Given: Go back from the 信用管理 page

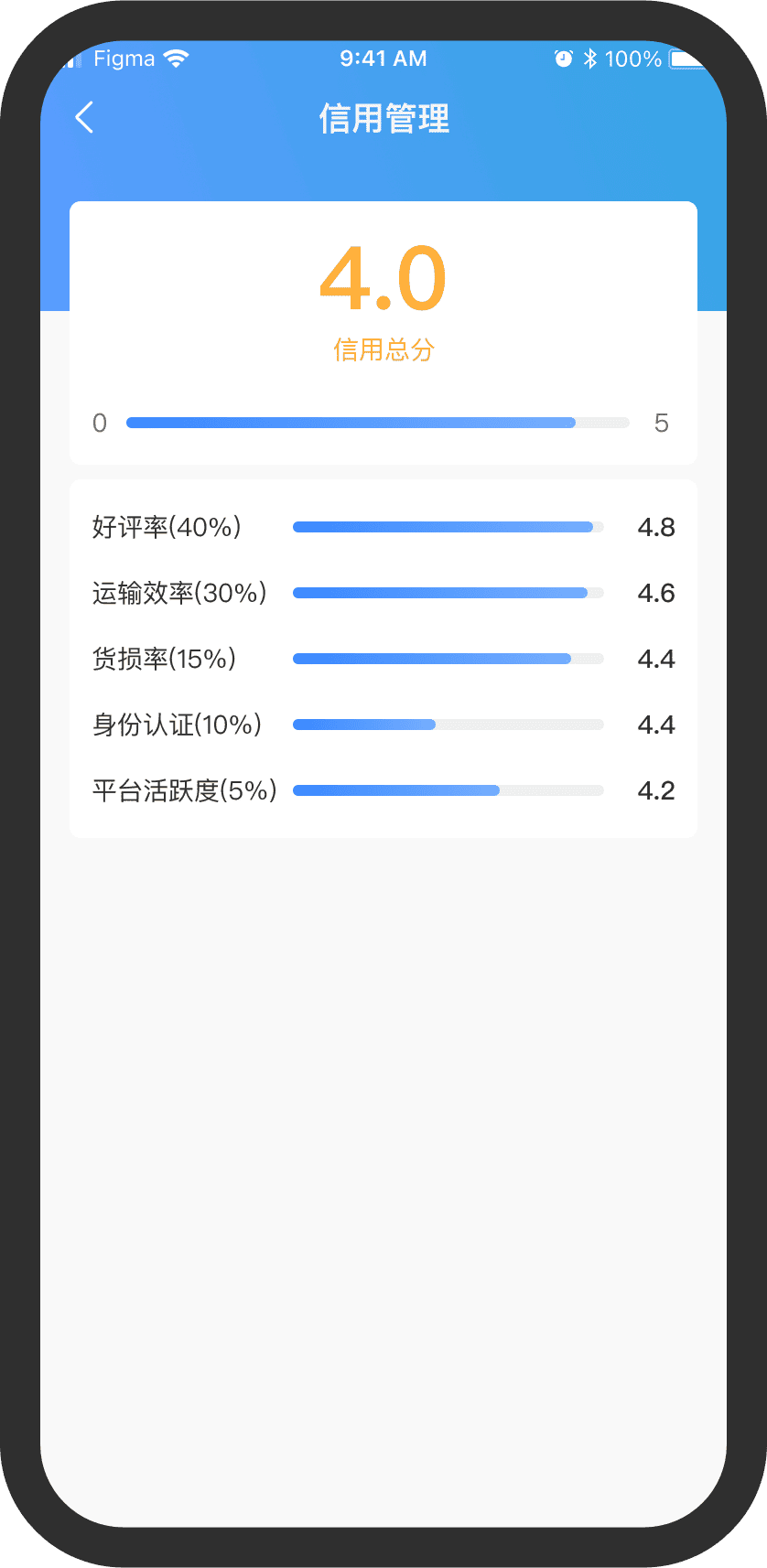Looking at the screenshot, I should coord(84,118).
